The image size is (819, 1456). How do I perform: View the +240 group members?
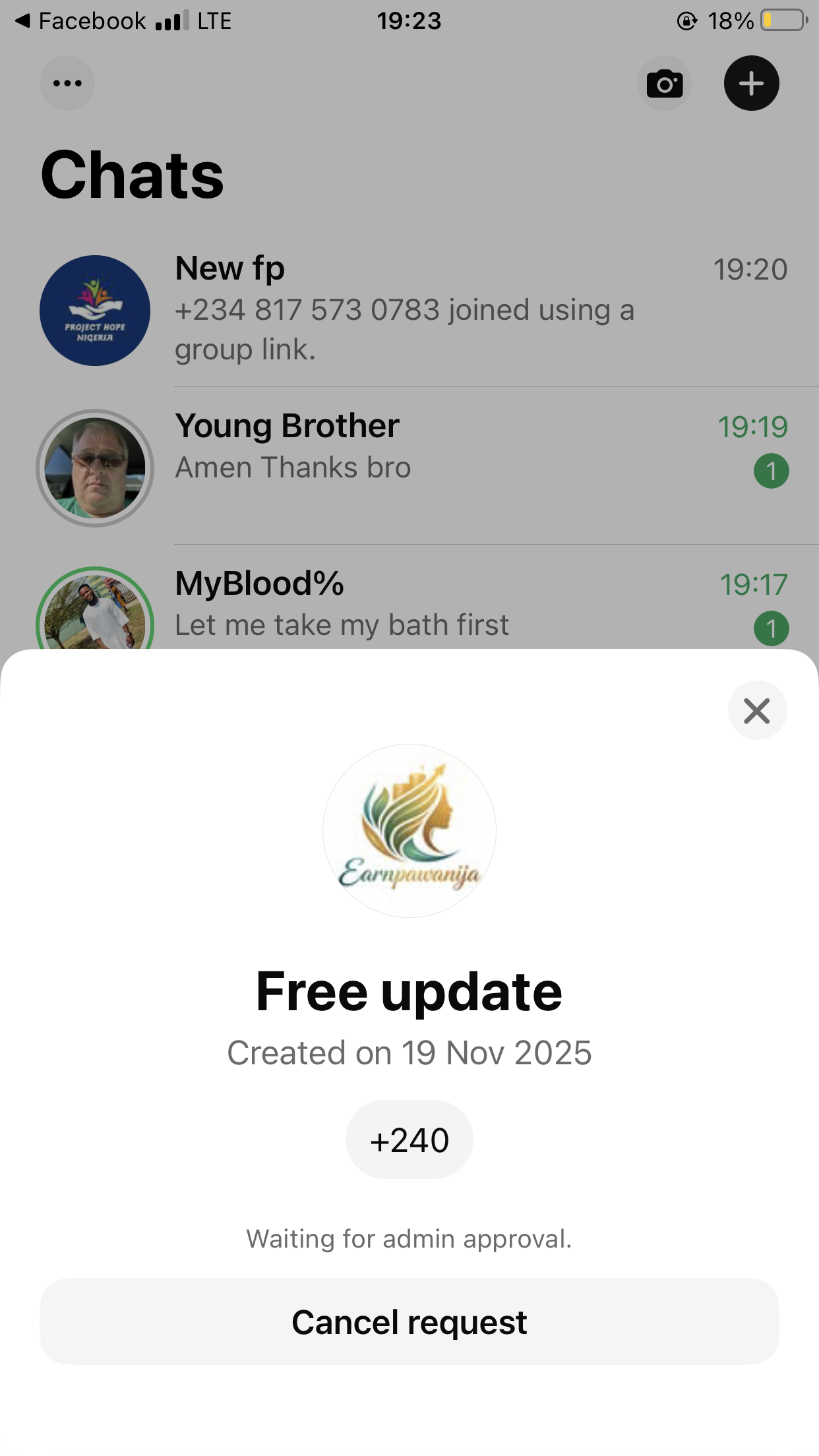pos(409,1139)
